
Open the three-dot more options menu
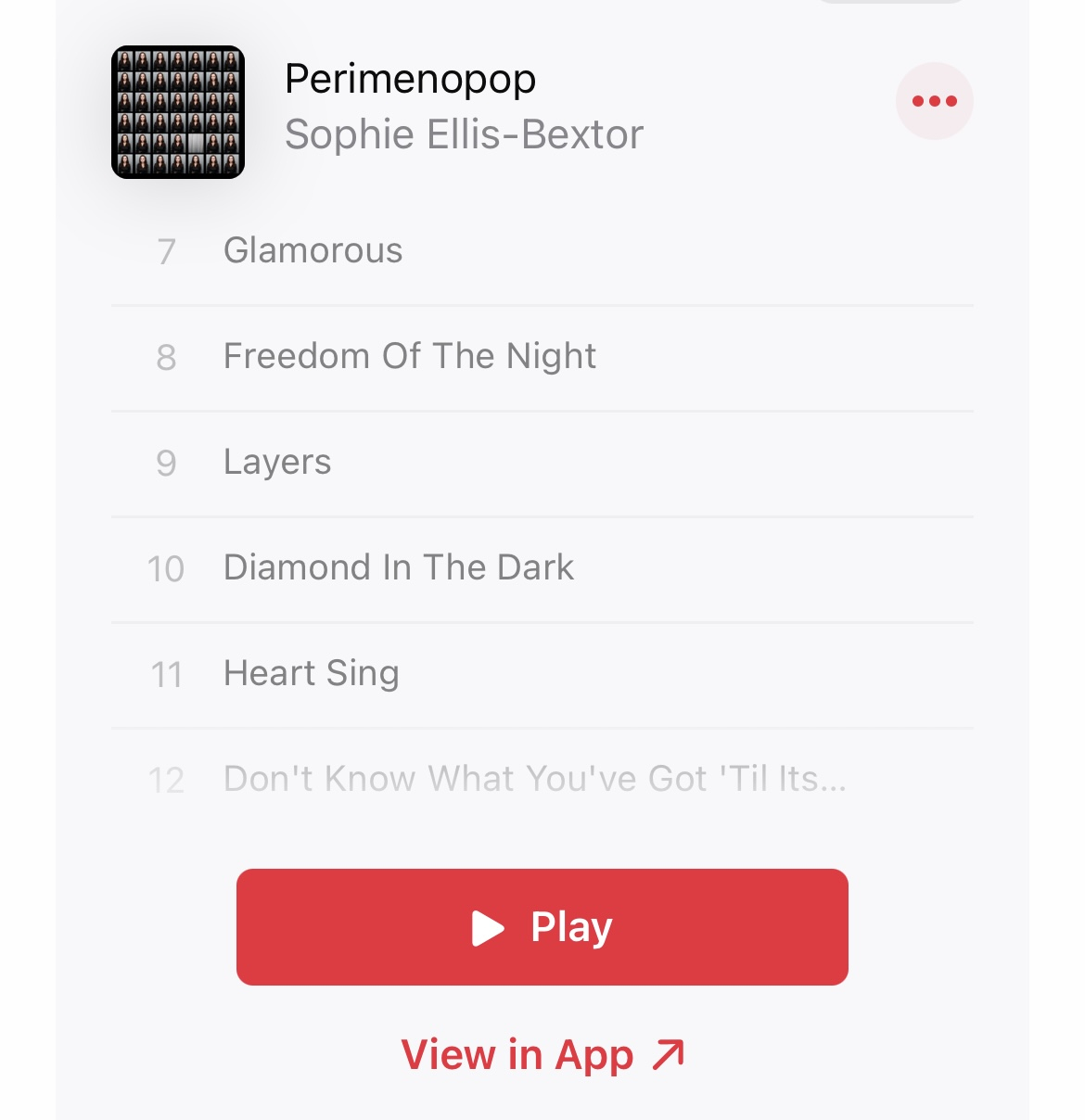(934, 101)
